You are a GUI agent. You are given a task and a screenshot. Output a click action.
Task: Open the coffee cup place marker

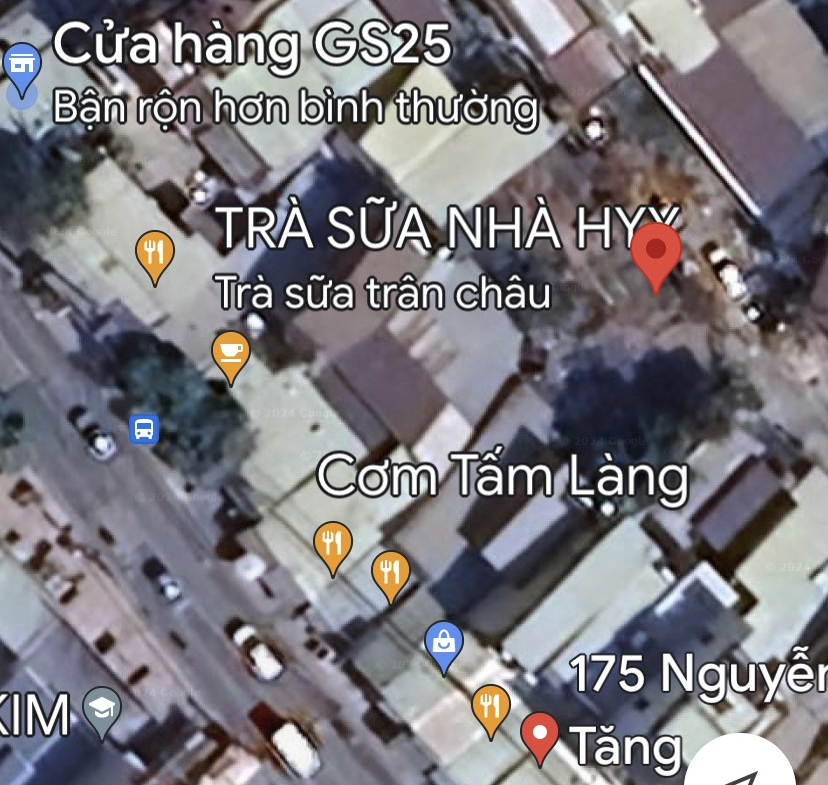click(x=231, y=354)
